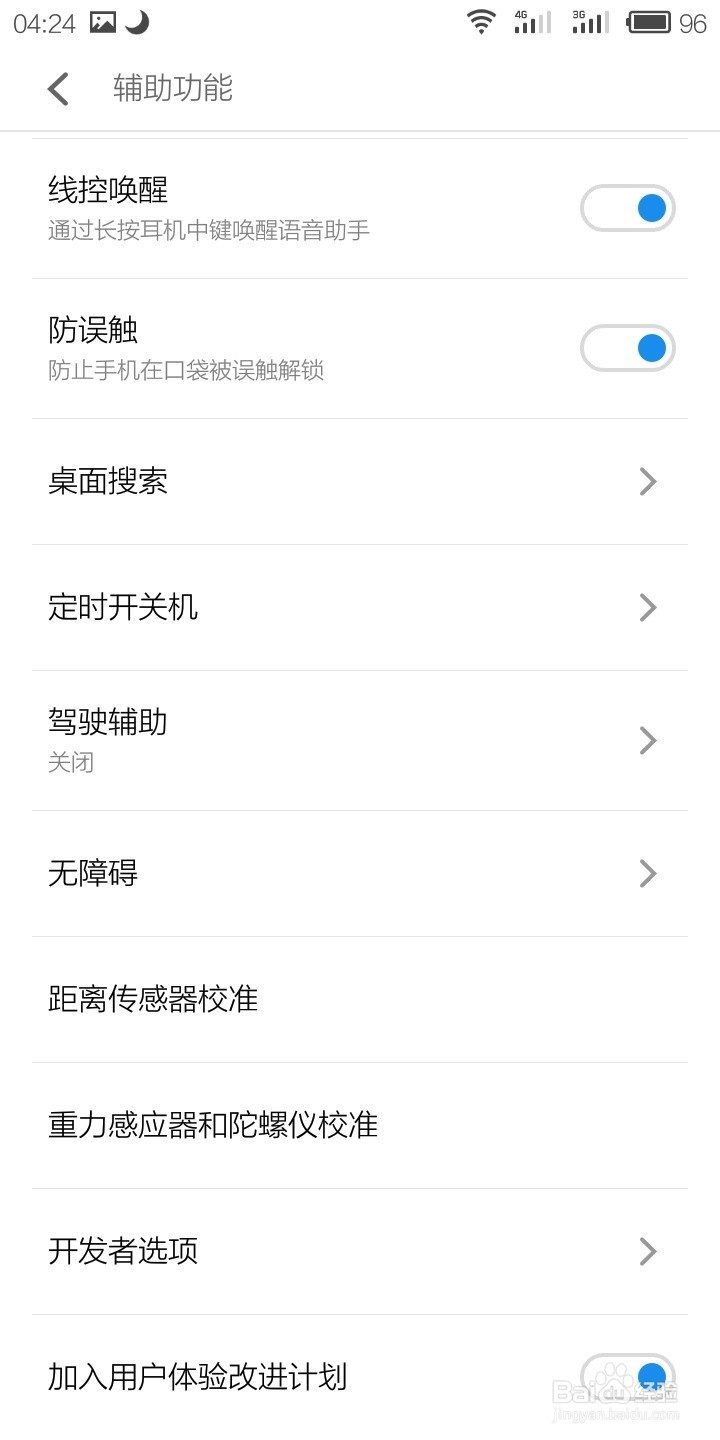Turn off the 防误触 pocket mode switch

pyautogui.click(x=628, y=347)
